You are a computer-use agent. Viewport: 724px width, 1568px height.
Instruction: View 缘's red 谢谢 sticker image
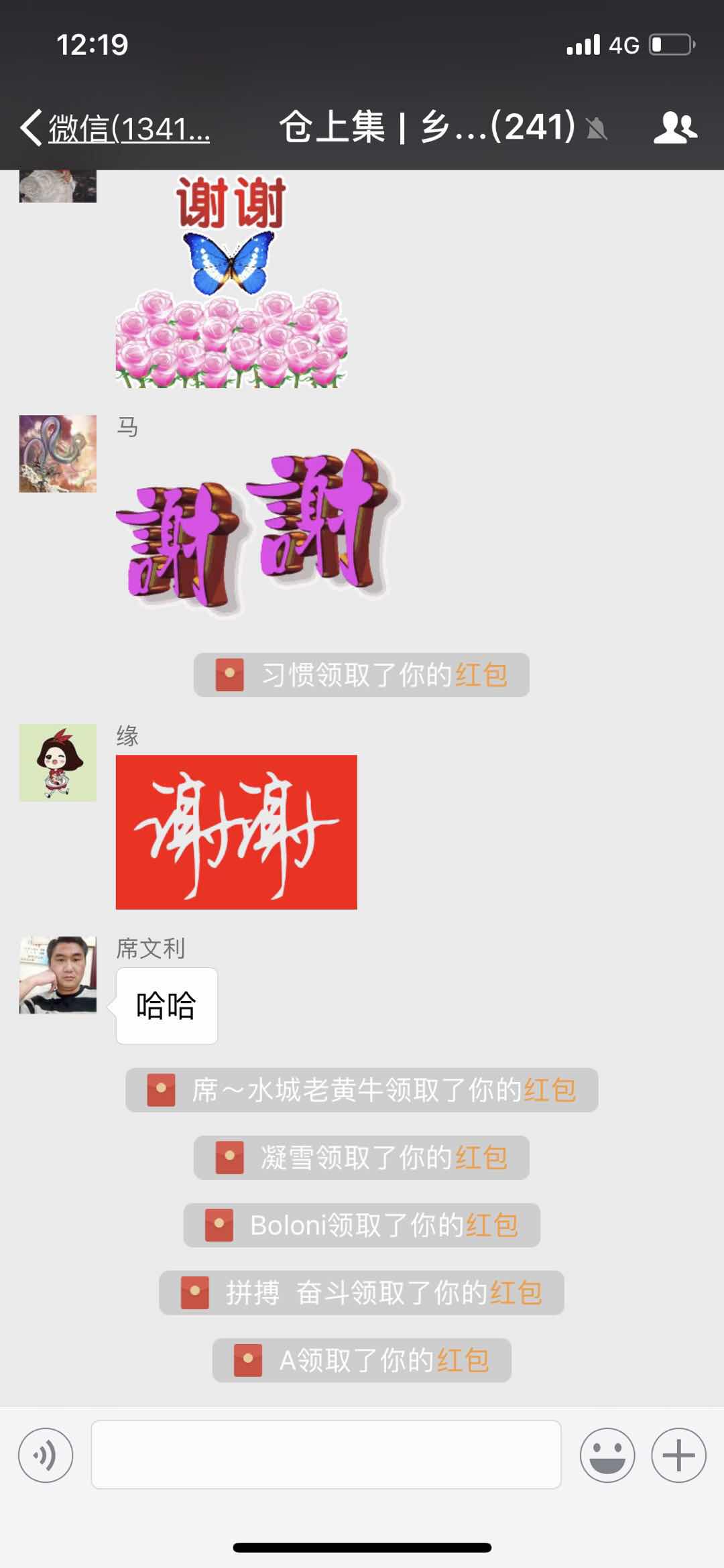[x=236, y=832]
